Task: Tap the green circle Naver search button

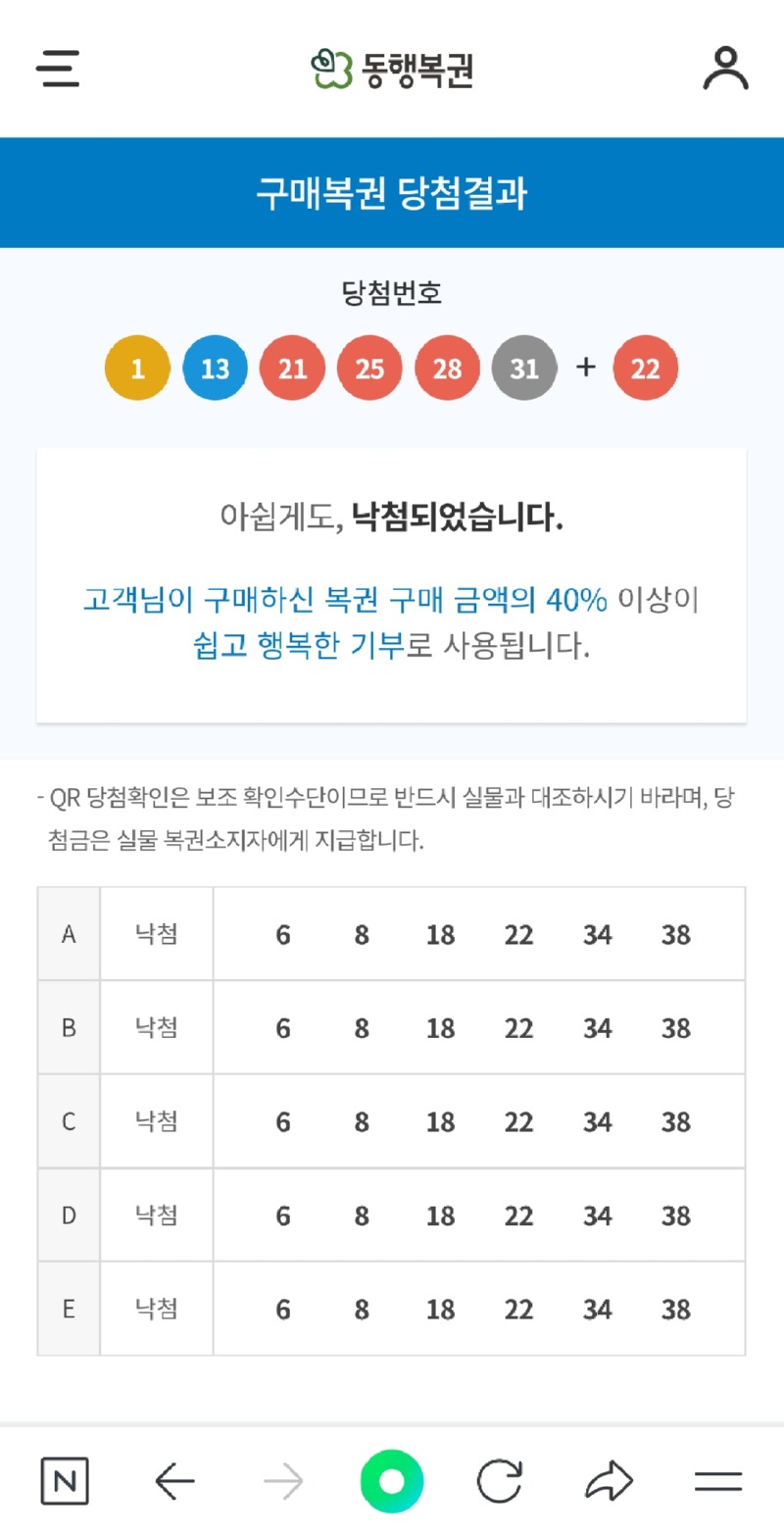Action: 392,1481
